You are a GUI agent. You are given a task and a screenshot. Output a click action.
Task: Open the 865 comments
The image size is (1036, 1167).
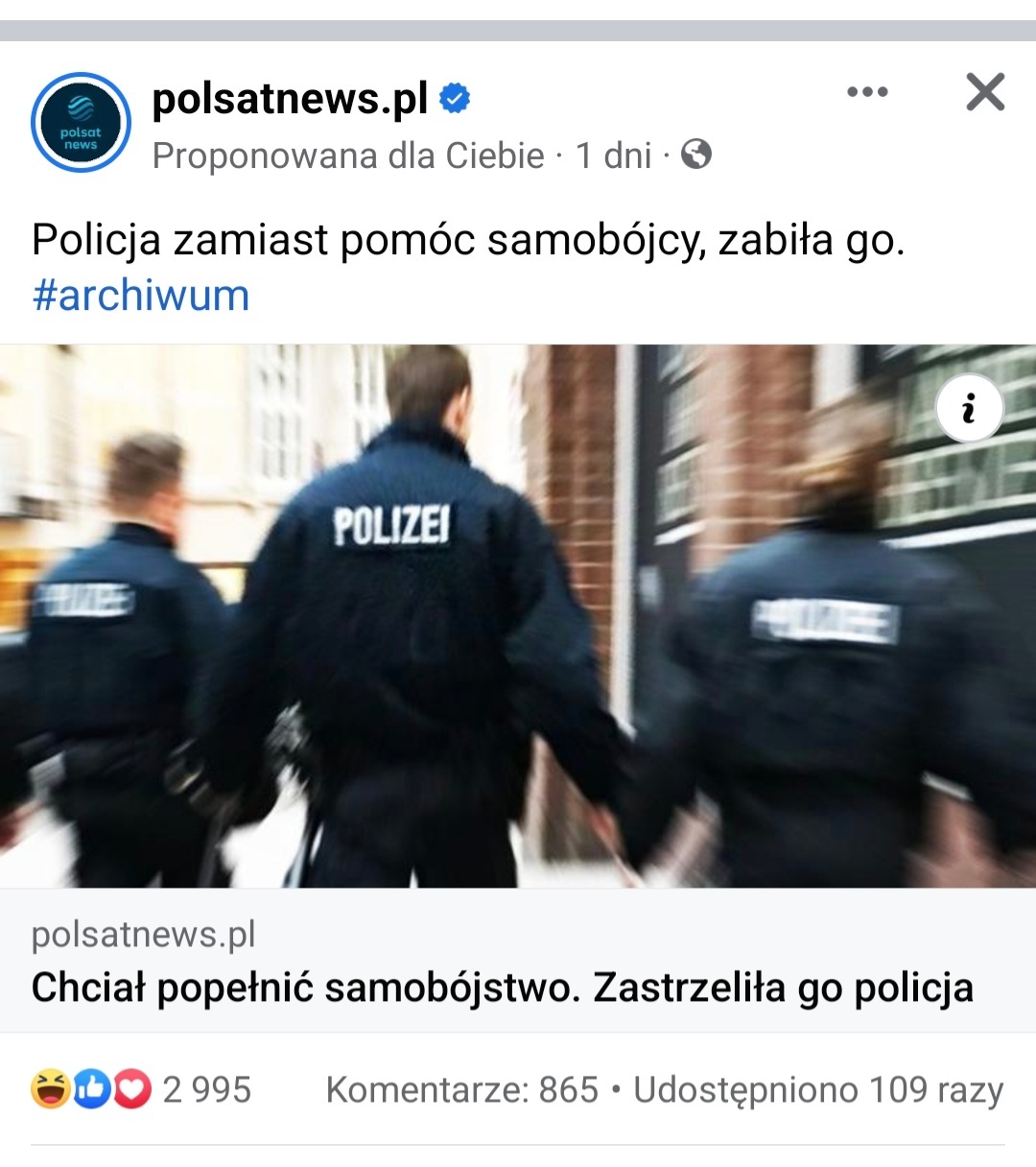tap(461, 1090)
